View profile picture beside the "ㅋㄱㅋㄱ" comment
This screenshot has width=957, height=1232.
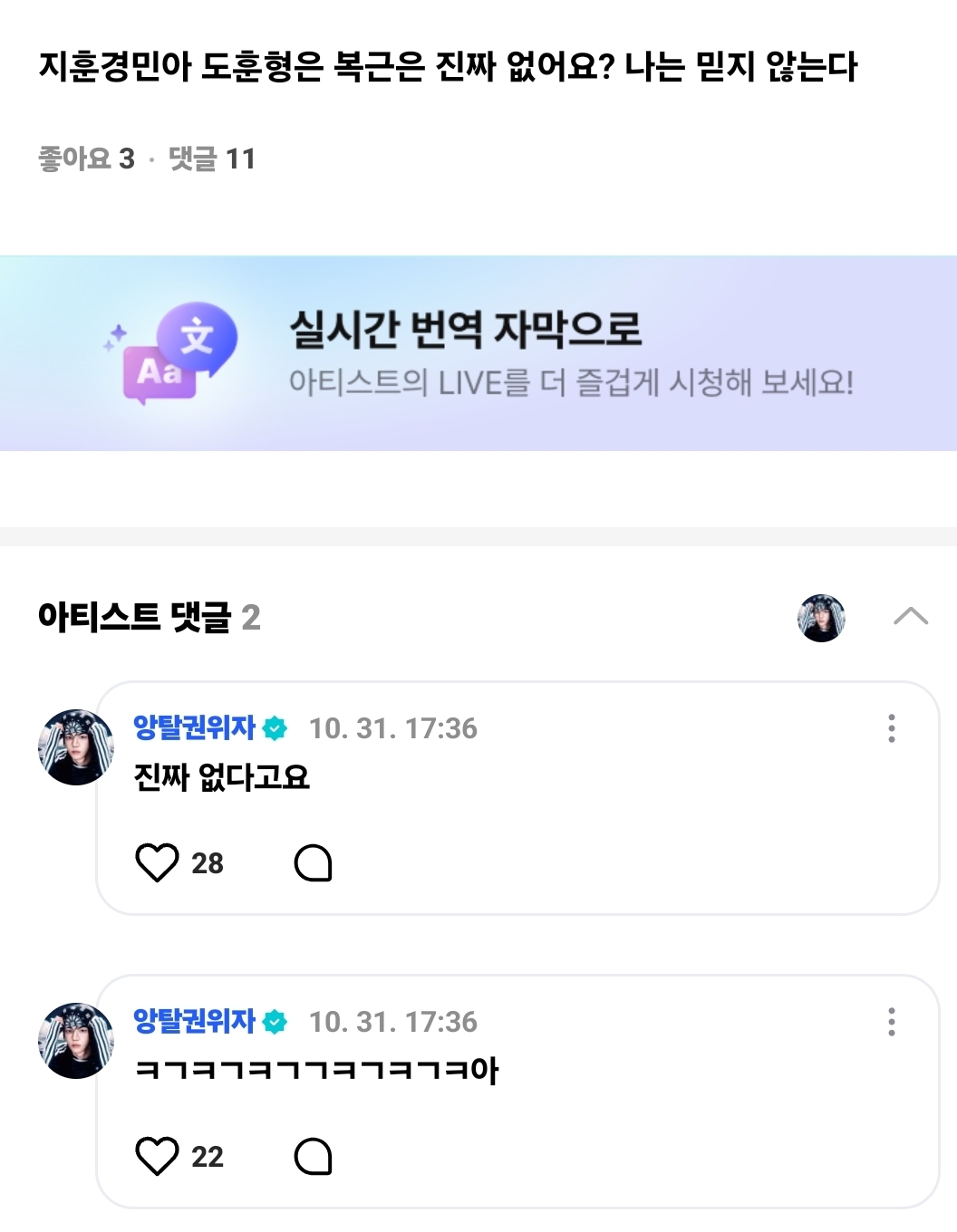point(76,1041)
